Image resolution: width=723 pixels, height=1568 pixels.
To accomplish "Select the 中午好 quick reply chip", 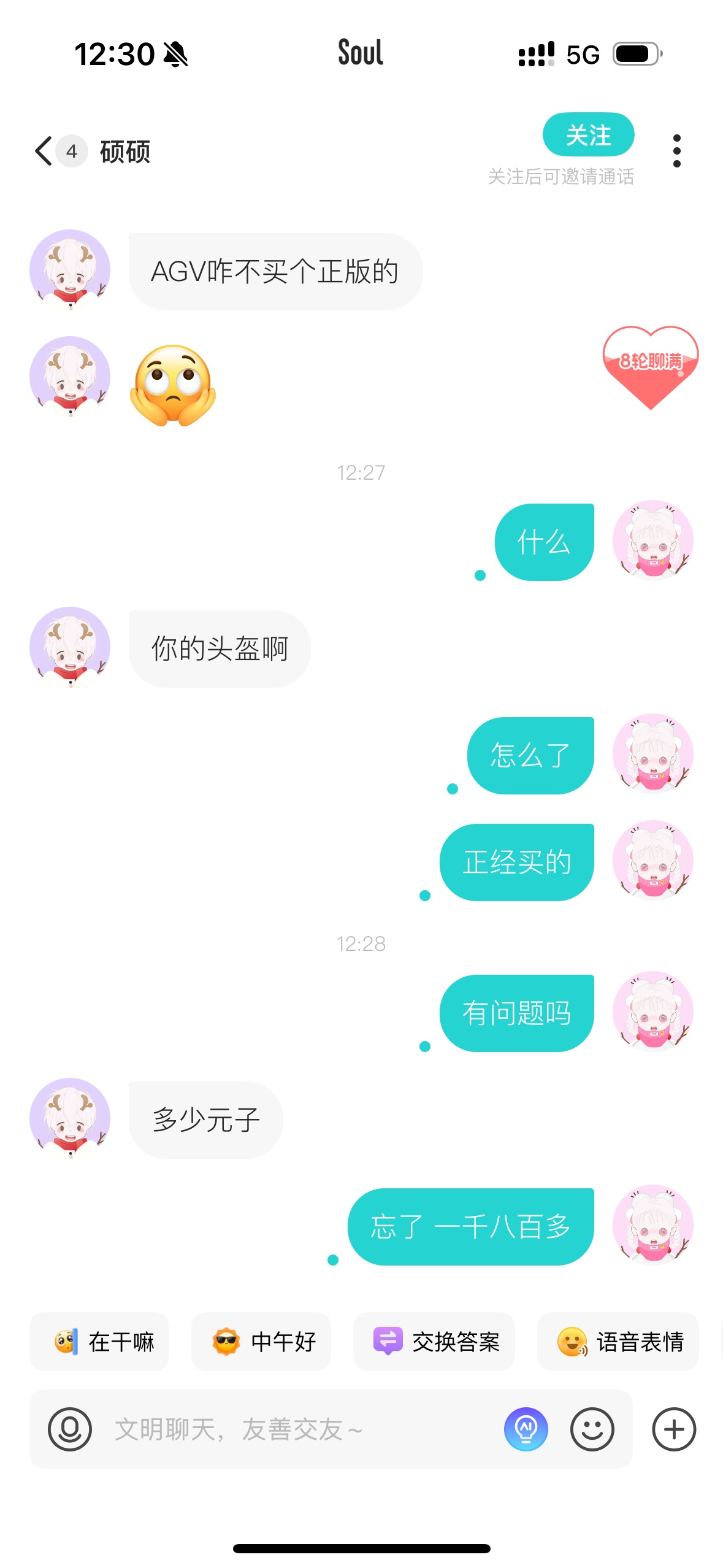I will click(x=261, y=1342).
